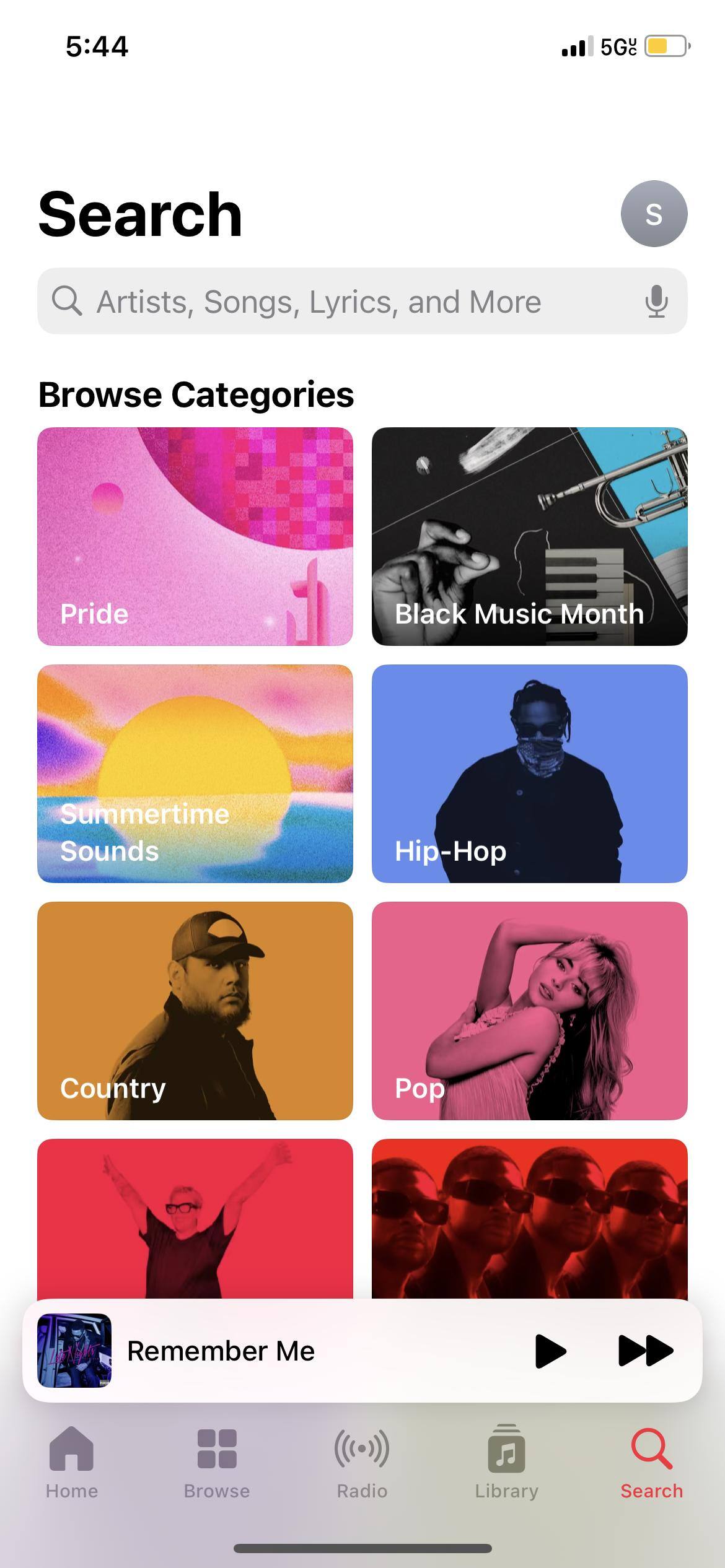Screen dimensions: 725x1568
Task: Open the Pop category
Action: pyautogui.click(x=529, y=1011)
